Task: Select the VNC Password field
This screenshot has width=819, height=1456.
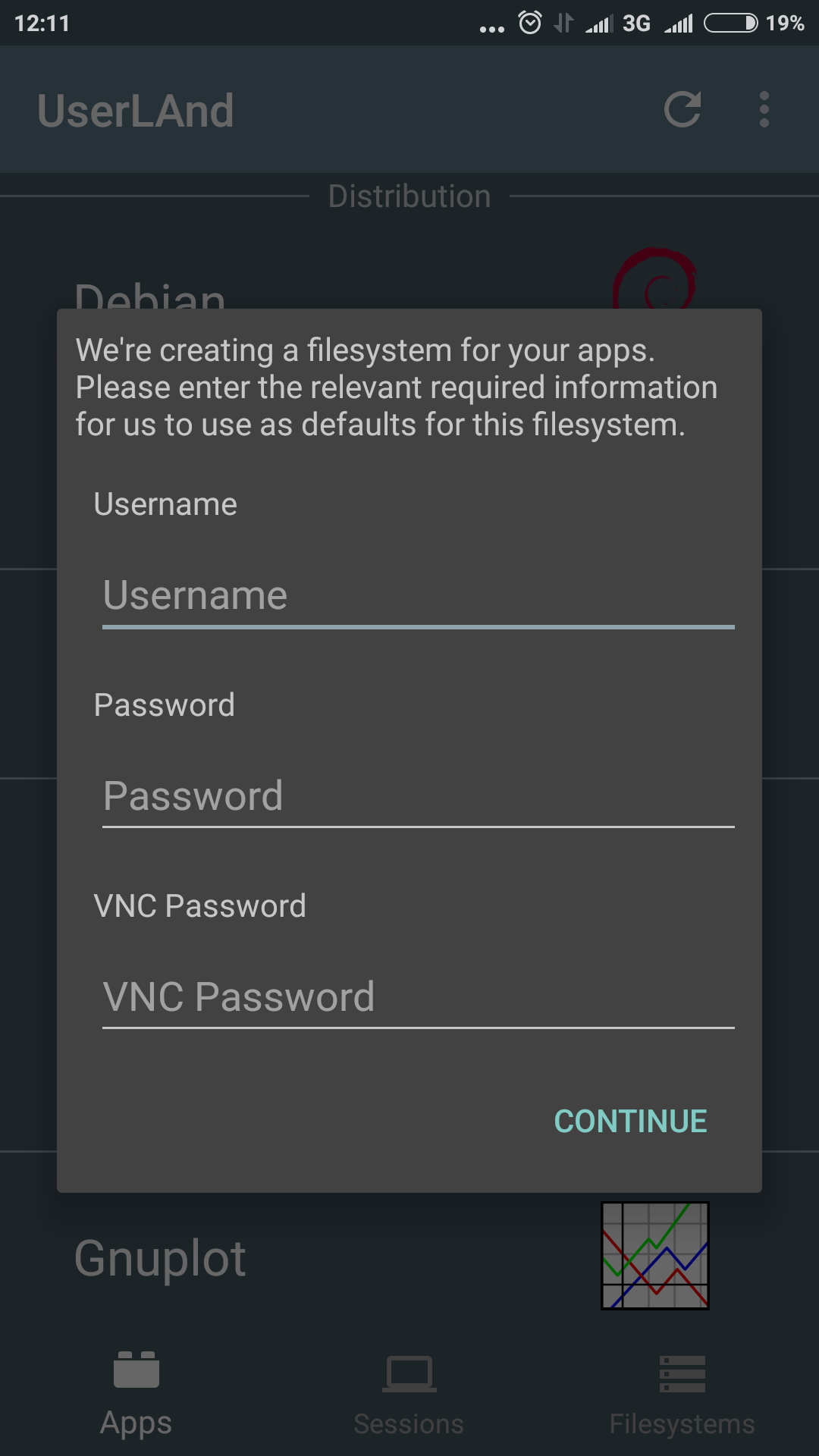Action: click(418, 998)
